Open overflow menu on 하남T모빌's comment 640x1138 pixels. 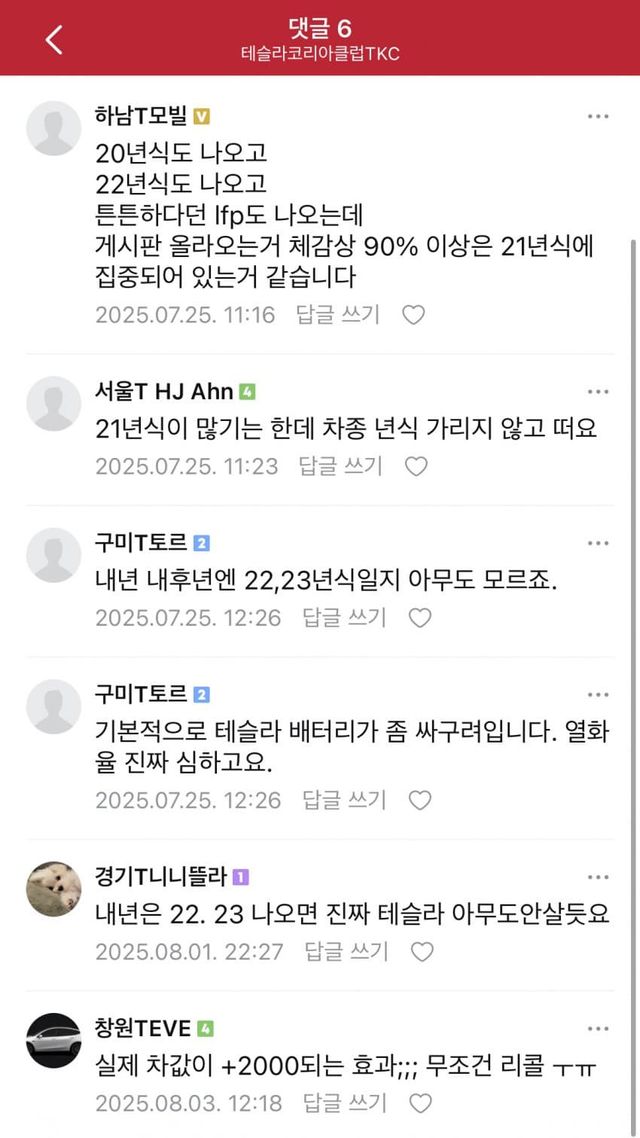coord(598,116)
